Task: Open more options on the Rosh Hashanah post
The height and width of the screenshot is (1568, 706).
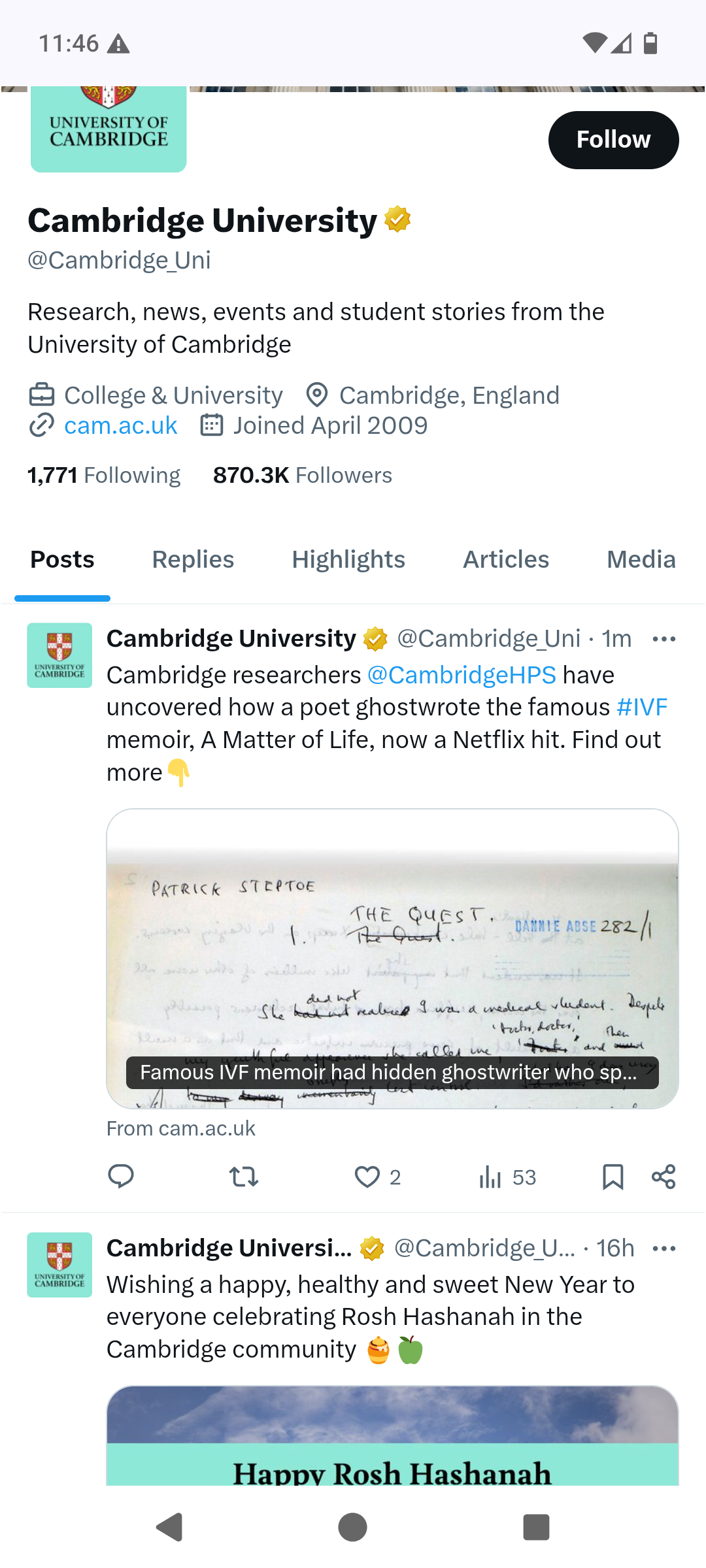Action: [x=664, y=1249]
